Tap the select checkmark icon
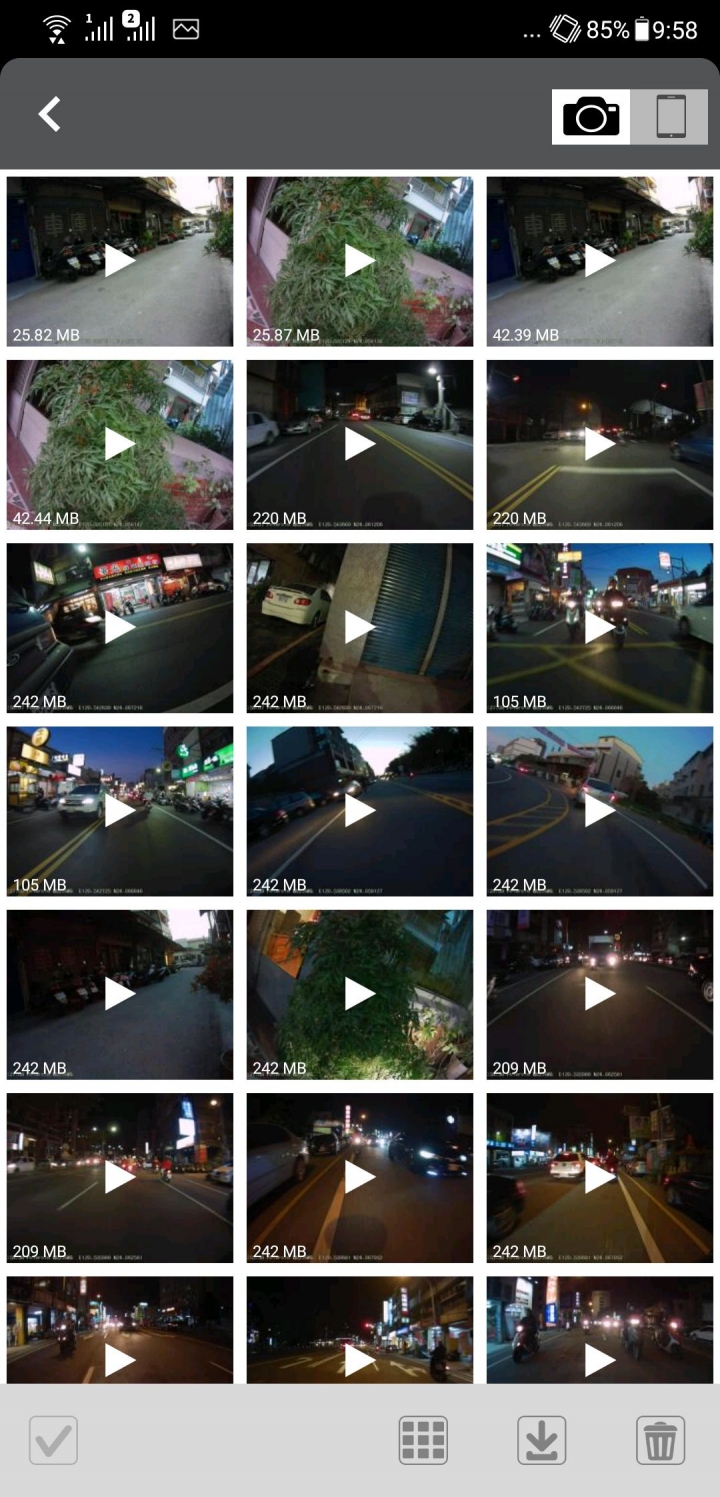Viewport: 720px width, 1497px height. click(x=53, y=1440)
